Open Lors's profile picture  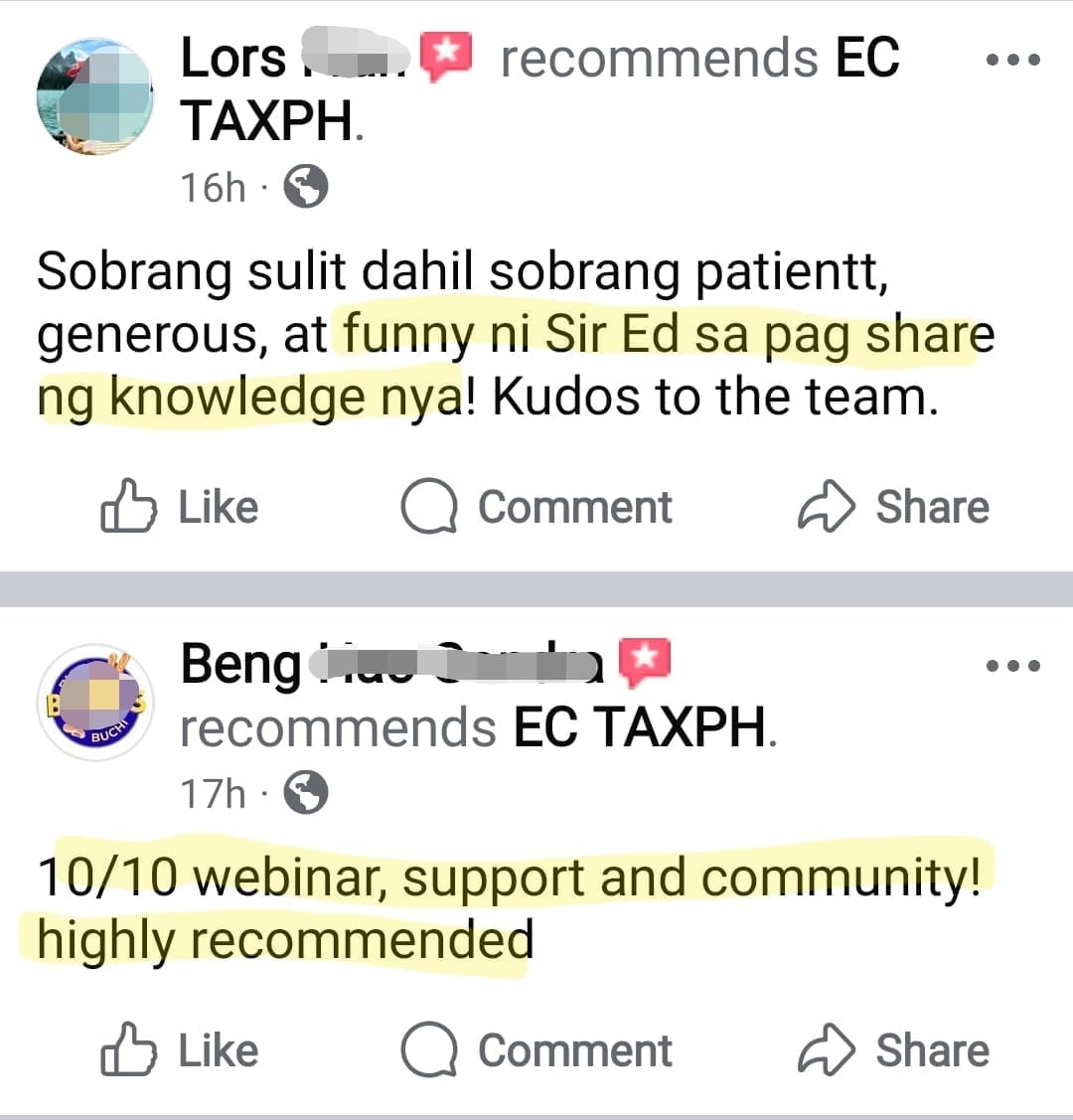(95, 96)
